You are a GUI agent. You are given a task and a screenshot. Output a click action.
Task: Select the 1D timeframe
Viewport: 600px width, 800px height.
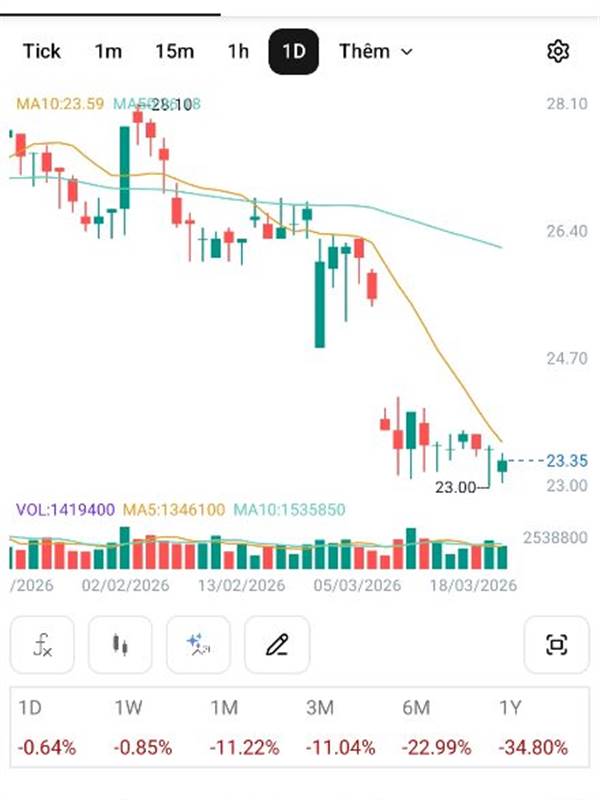click(293, 52)
